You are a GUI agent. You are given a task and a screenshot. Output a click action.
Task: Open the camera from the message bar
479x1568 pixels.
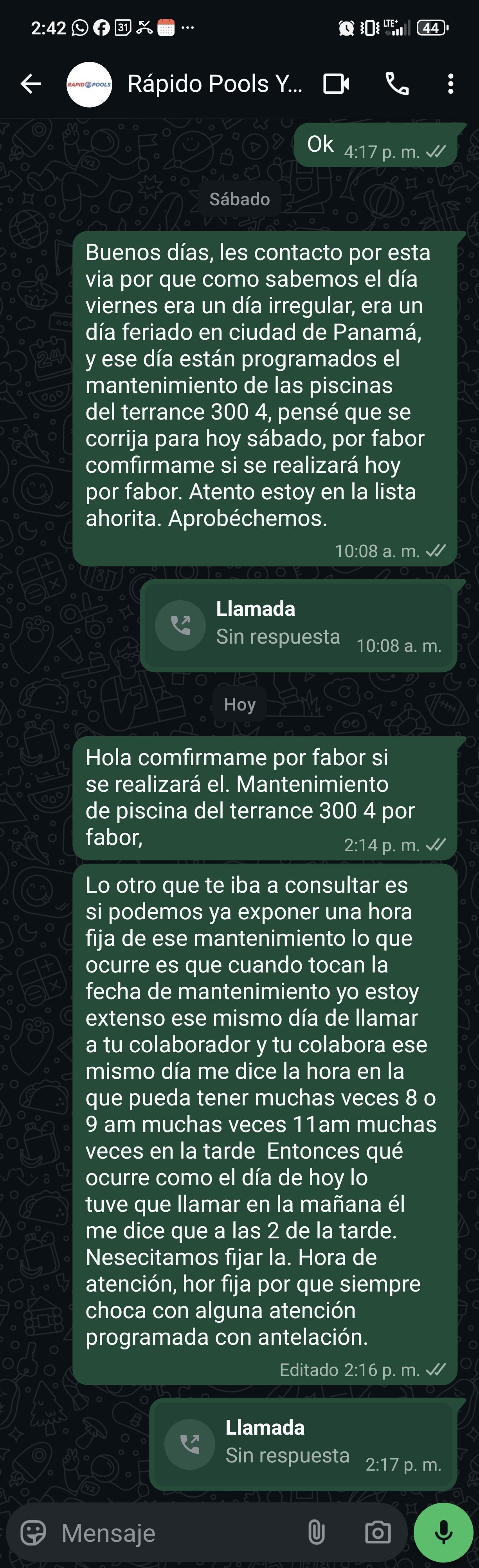click(x=378, y=1532)
